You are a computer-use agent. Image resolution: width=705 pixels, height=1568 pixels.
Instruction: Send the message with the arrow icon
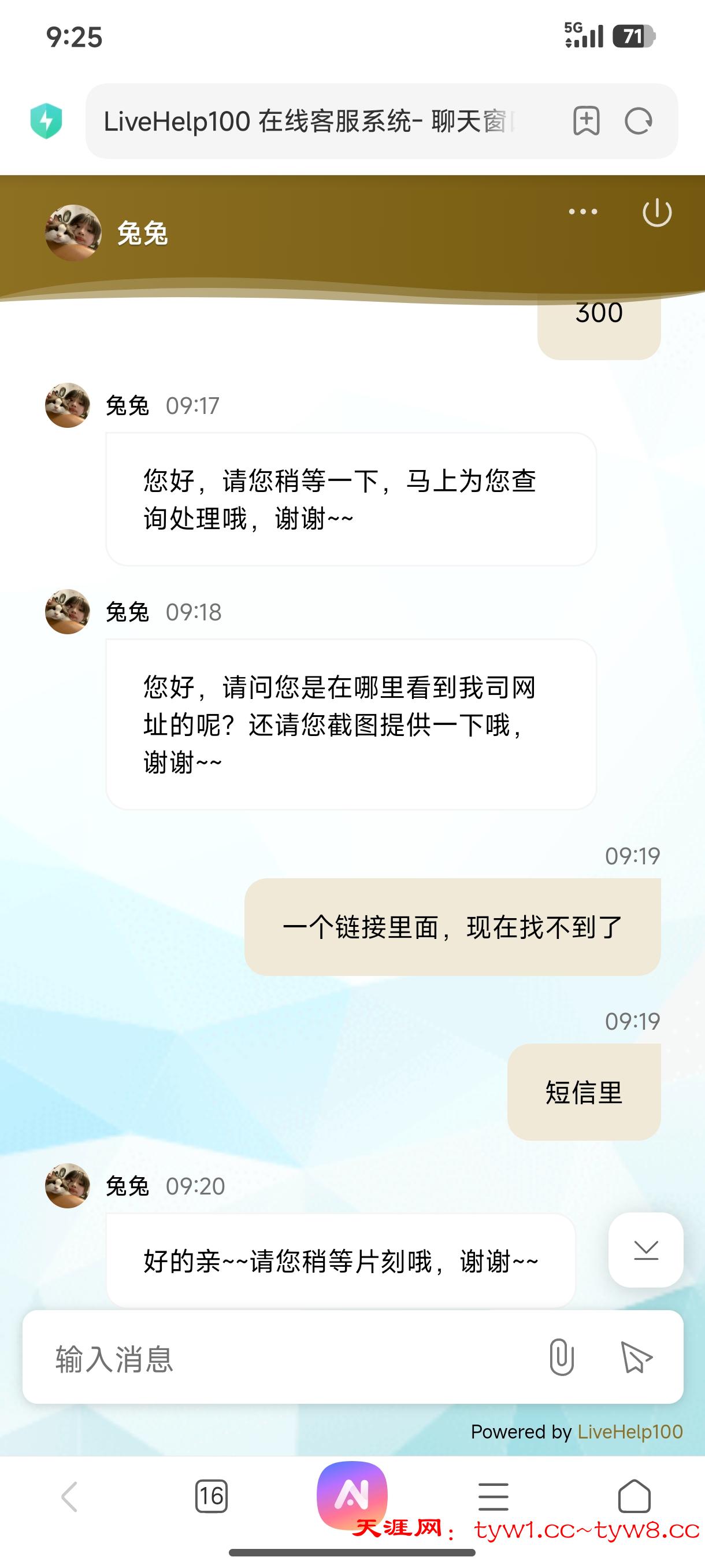[x=636, y=1358]
